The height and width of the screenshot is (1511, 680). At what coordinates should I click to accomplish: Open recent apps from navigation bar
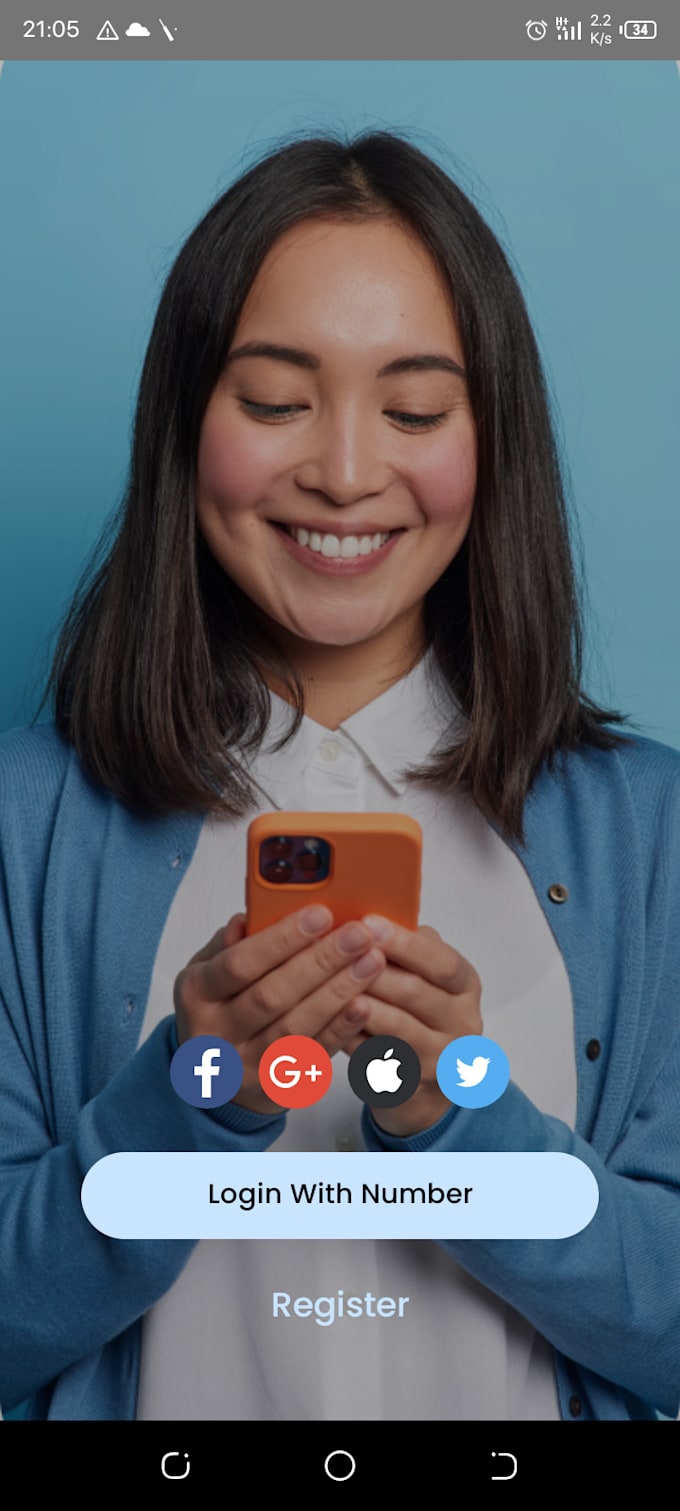click(x=176, y=1466)
